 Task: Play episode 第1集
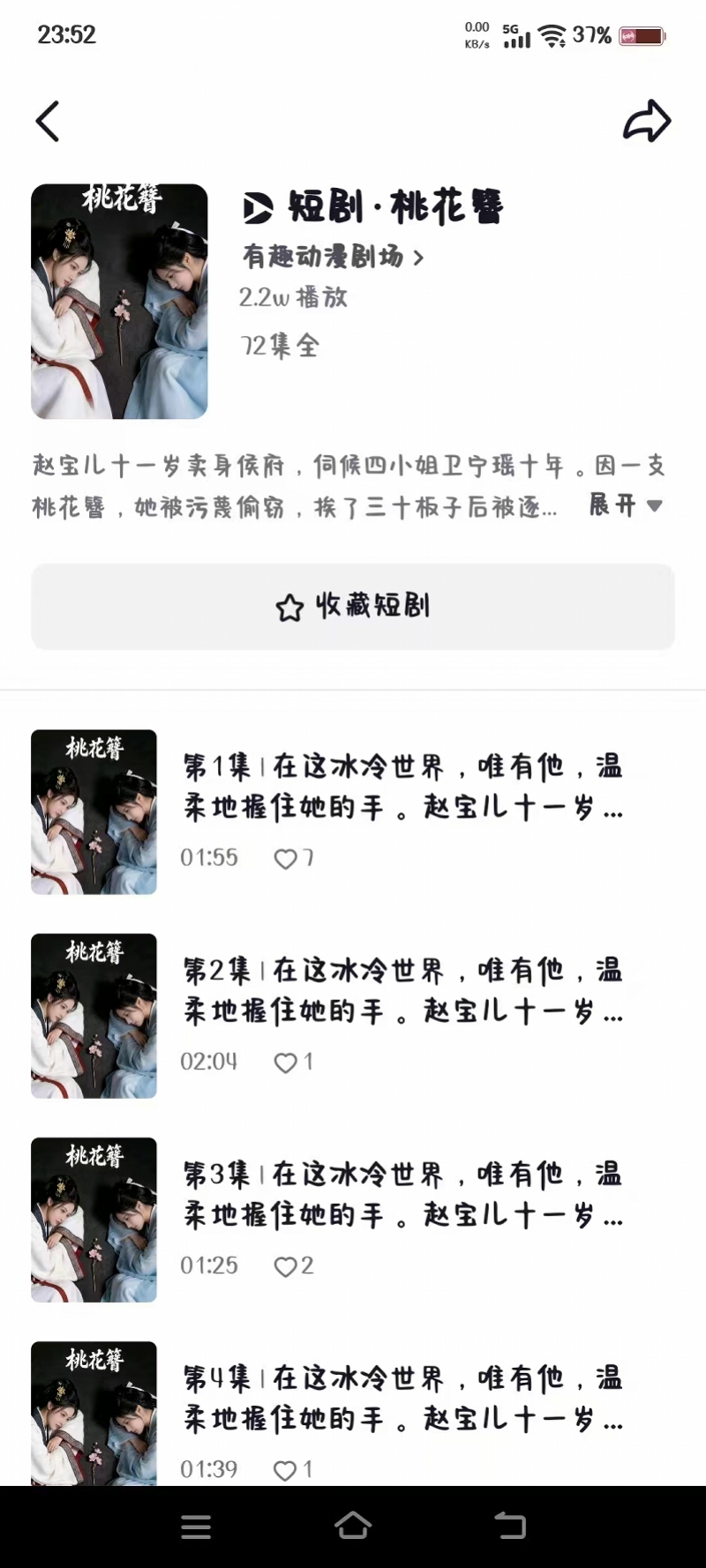402,786
